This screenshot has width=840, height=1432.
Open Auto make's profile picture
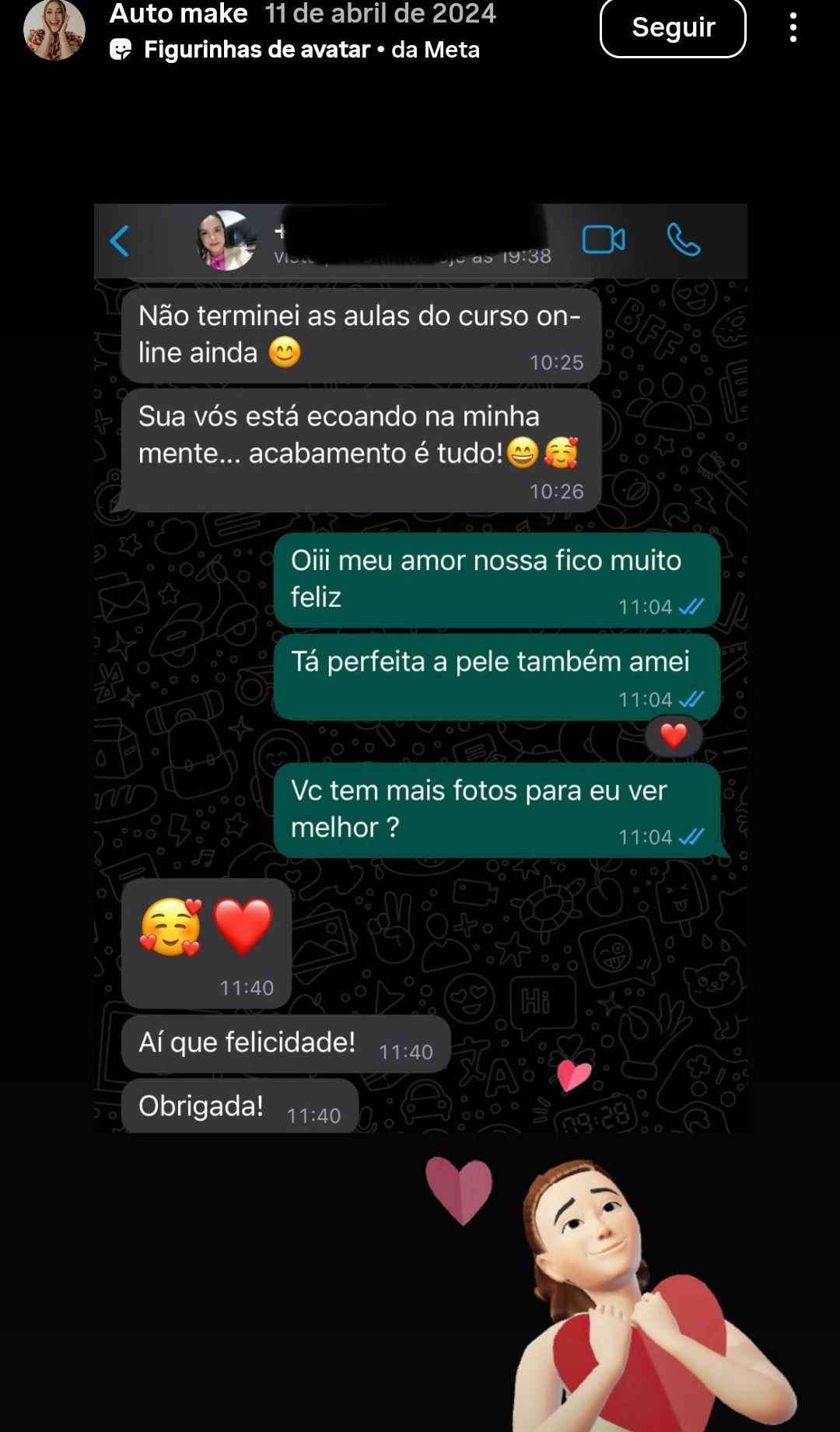coord(54,30)
